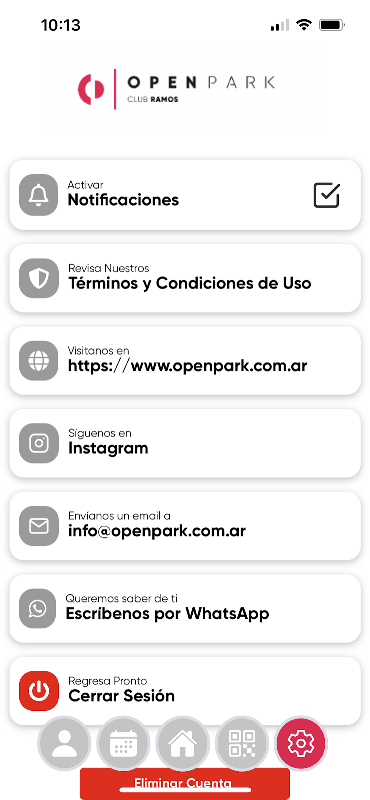Image resolution: width=370 pixels, height=800 pixels.
Task: Select the settings gear tab
Action: click(x=301, y=743)
